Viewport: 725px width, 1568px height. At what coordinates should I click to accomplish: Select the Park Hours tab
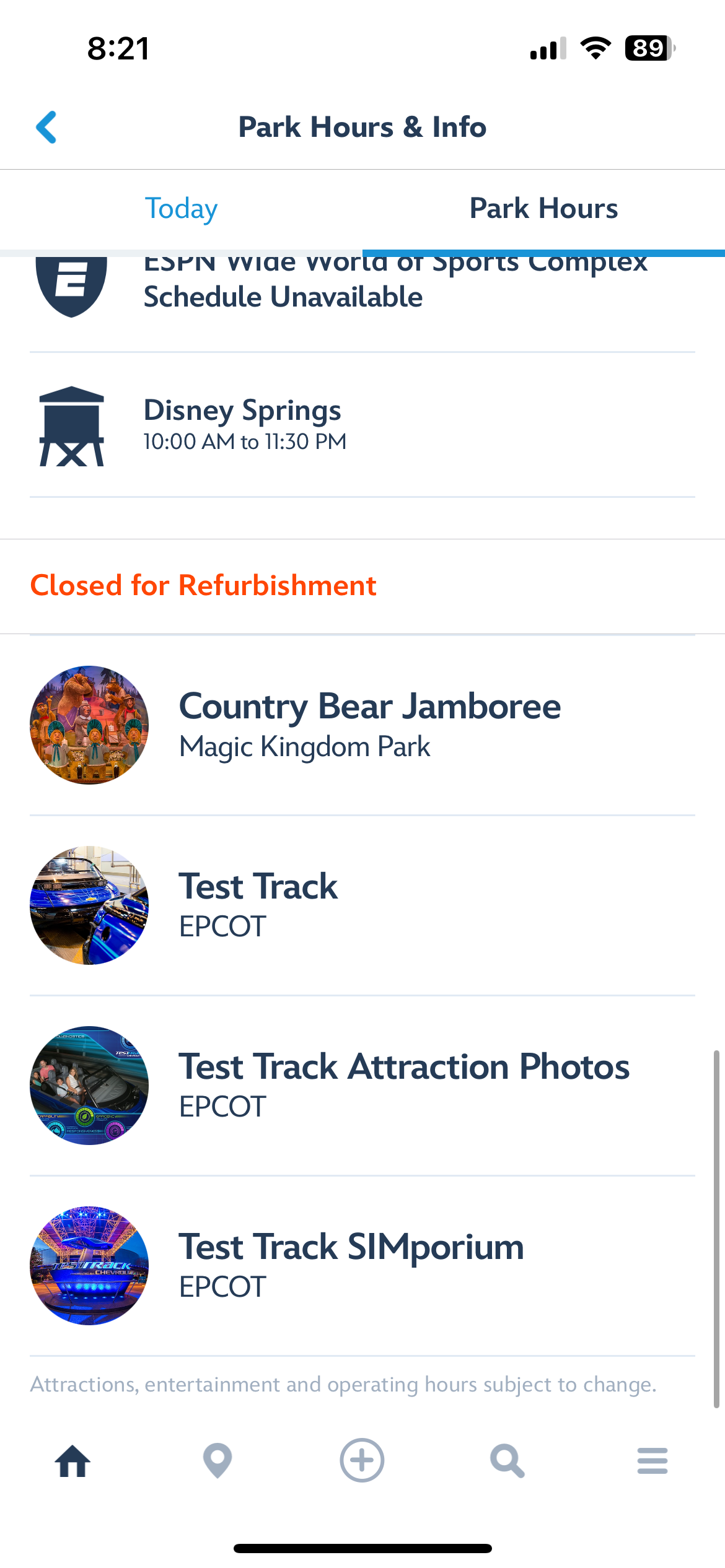(543, 209)
